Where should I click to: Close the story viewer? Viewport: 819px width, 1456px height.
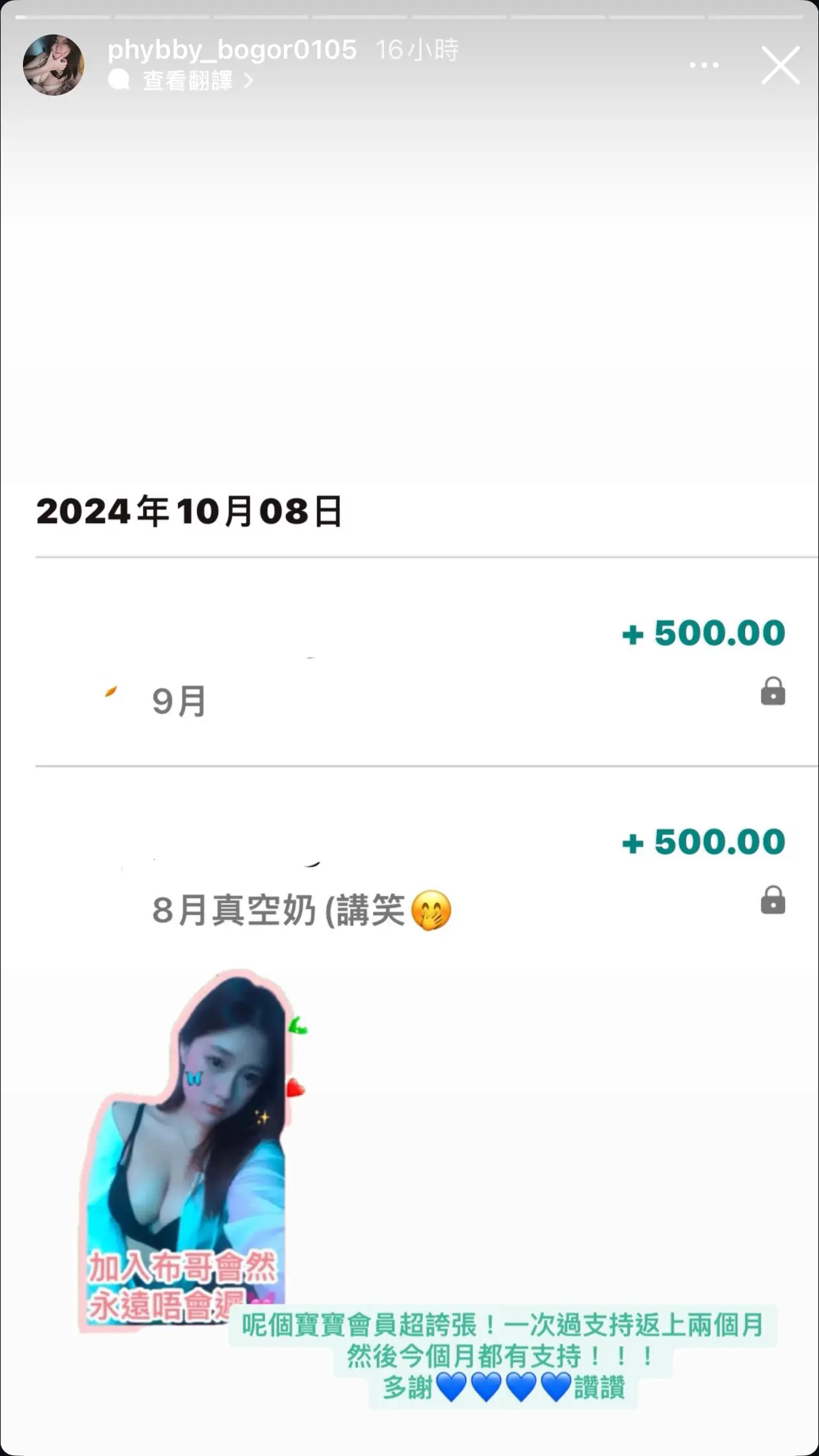[780, 65]
